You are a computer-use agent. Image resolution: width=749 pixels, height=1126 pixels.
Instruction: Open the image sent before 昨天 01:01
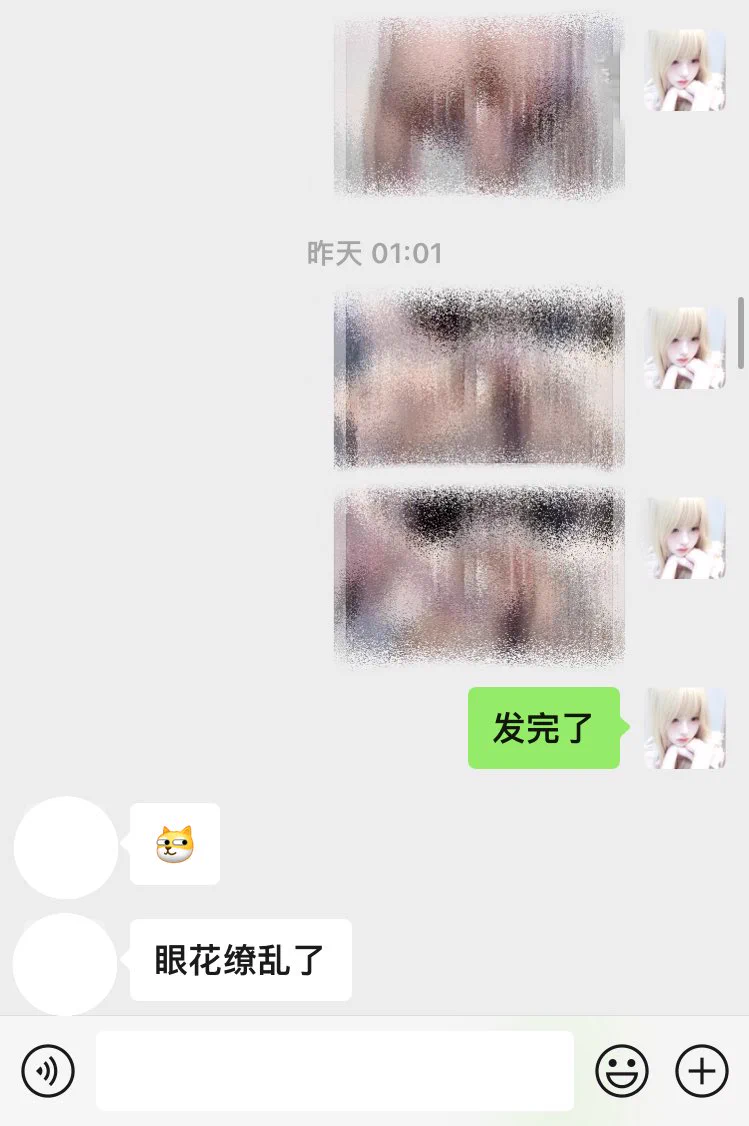coord(479,105)
